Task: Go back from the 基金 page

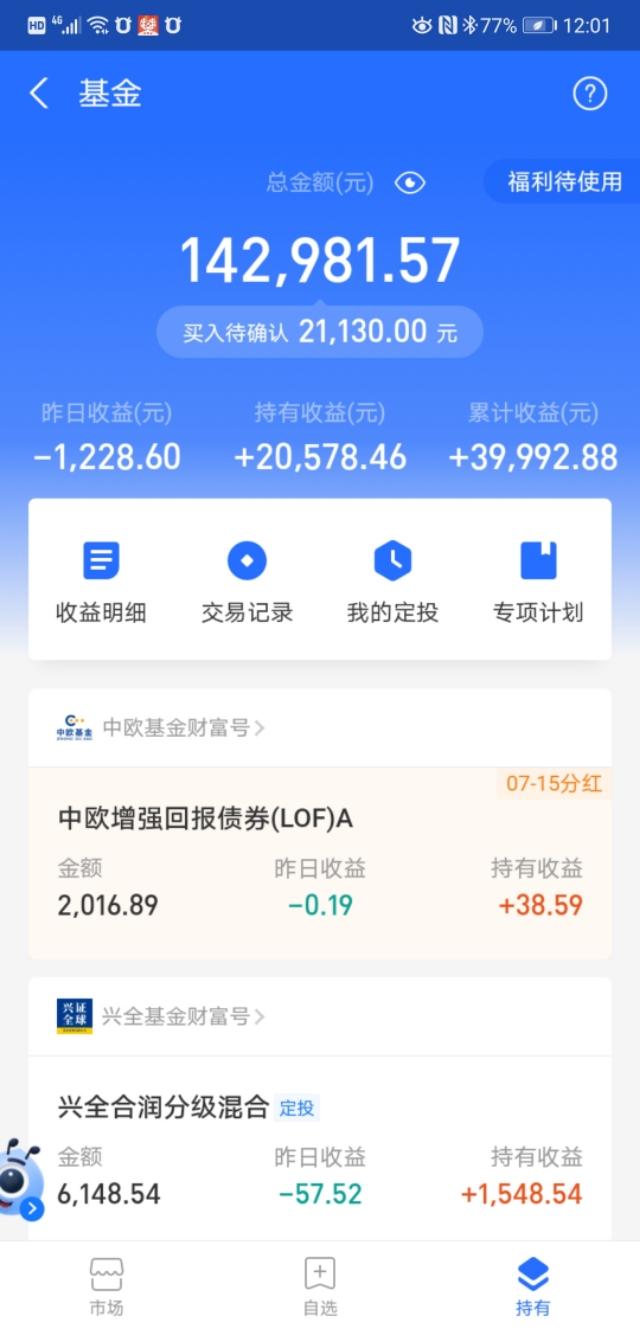Action: click(x=39, y=94)
